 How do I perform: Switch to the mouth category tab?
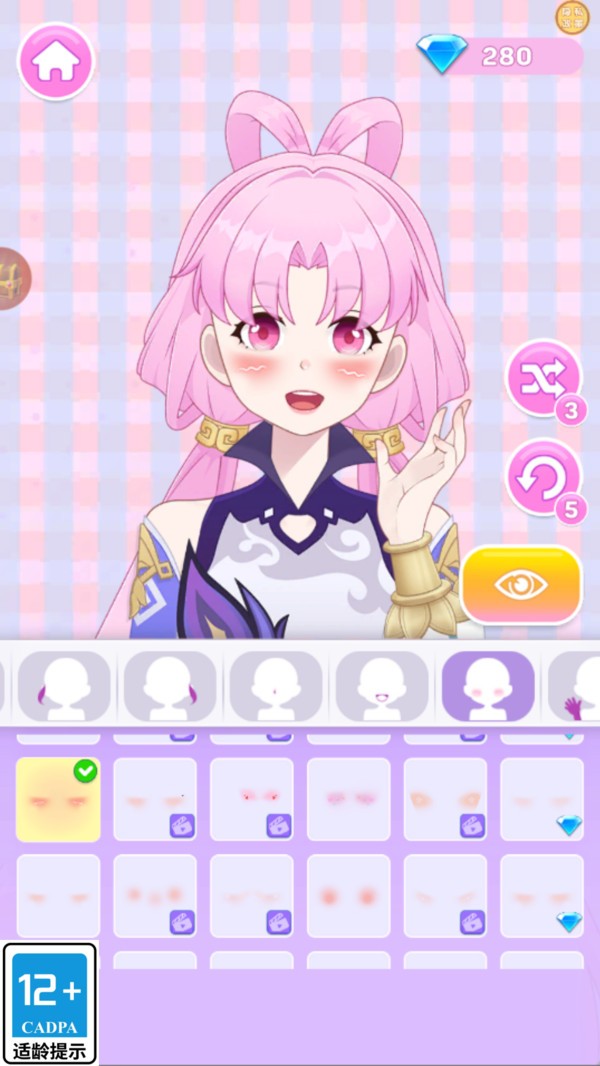[x=382, y=687]
